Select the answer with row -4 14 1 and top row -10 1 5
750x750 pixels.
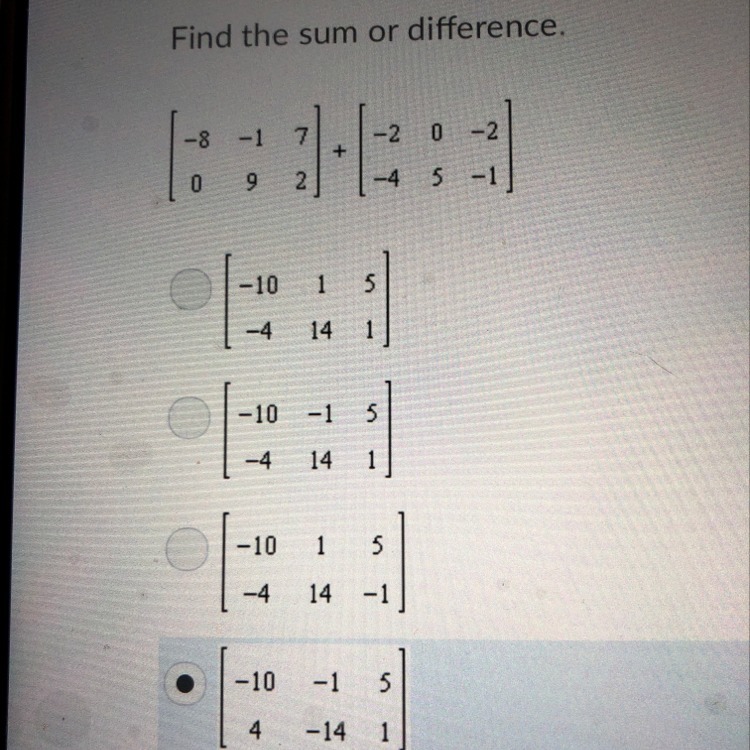coord(191,291)
